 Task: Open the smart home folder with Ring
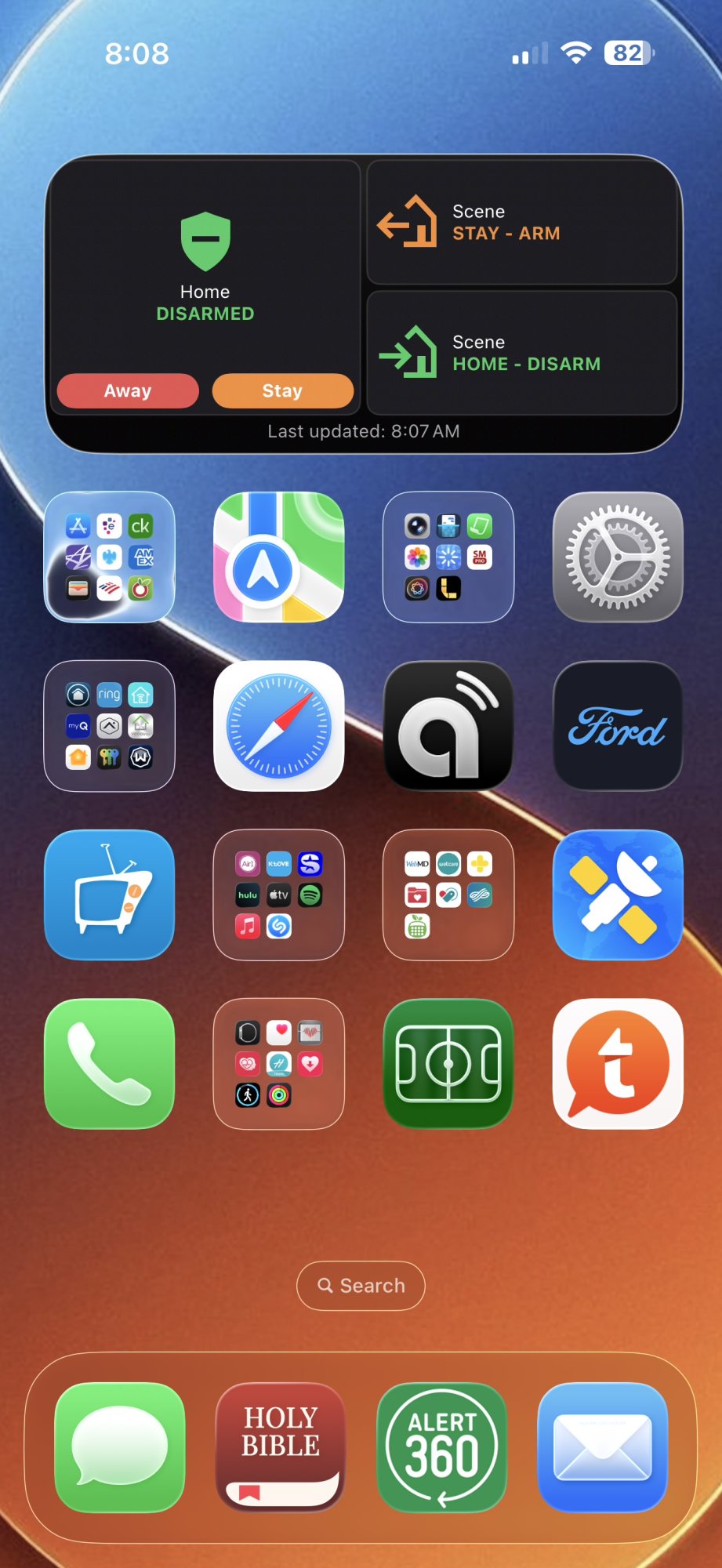tap(109, 726)
